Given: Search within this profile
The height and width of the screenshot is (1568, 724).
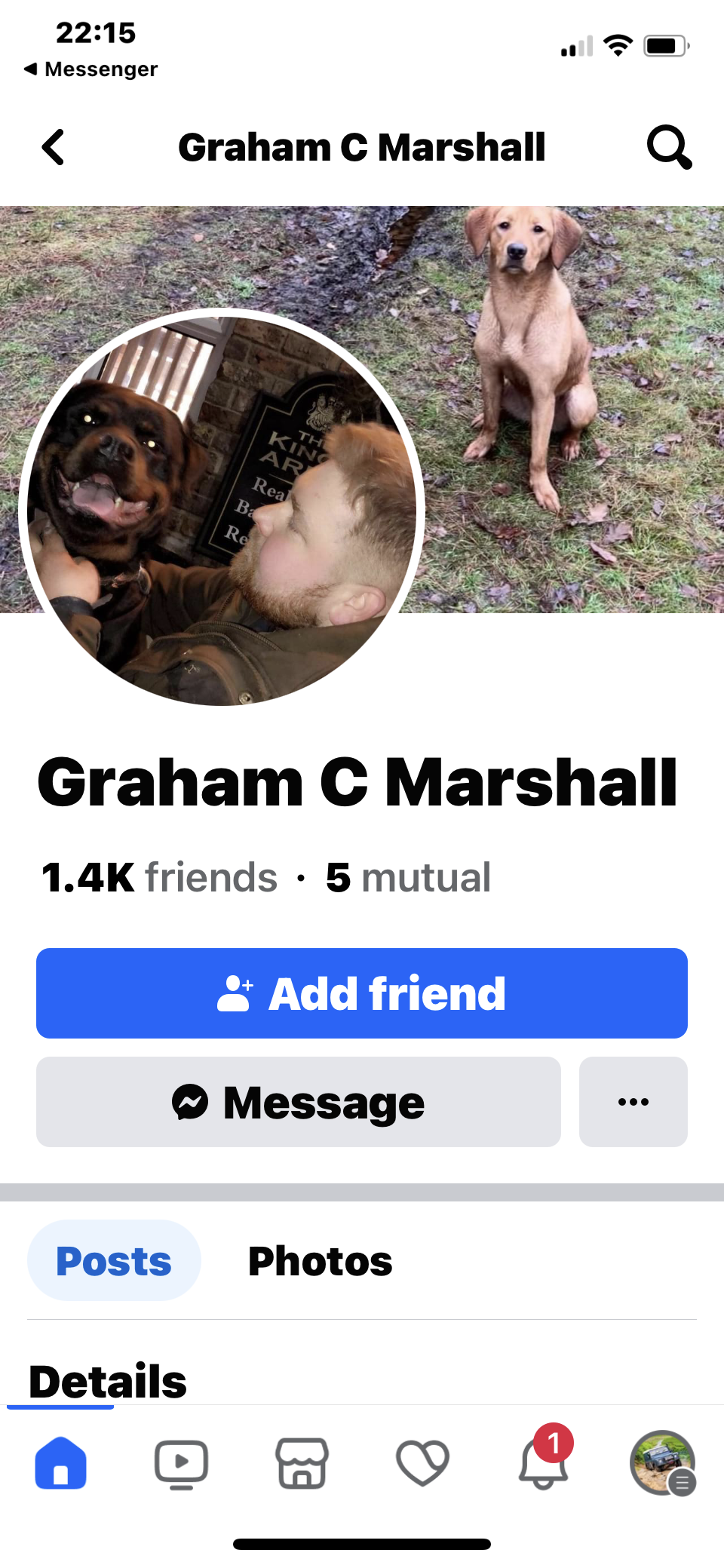Looking at the screenshot, I should click(x=669, y=147).
